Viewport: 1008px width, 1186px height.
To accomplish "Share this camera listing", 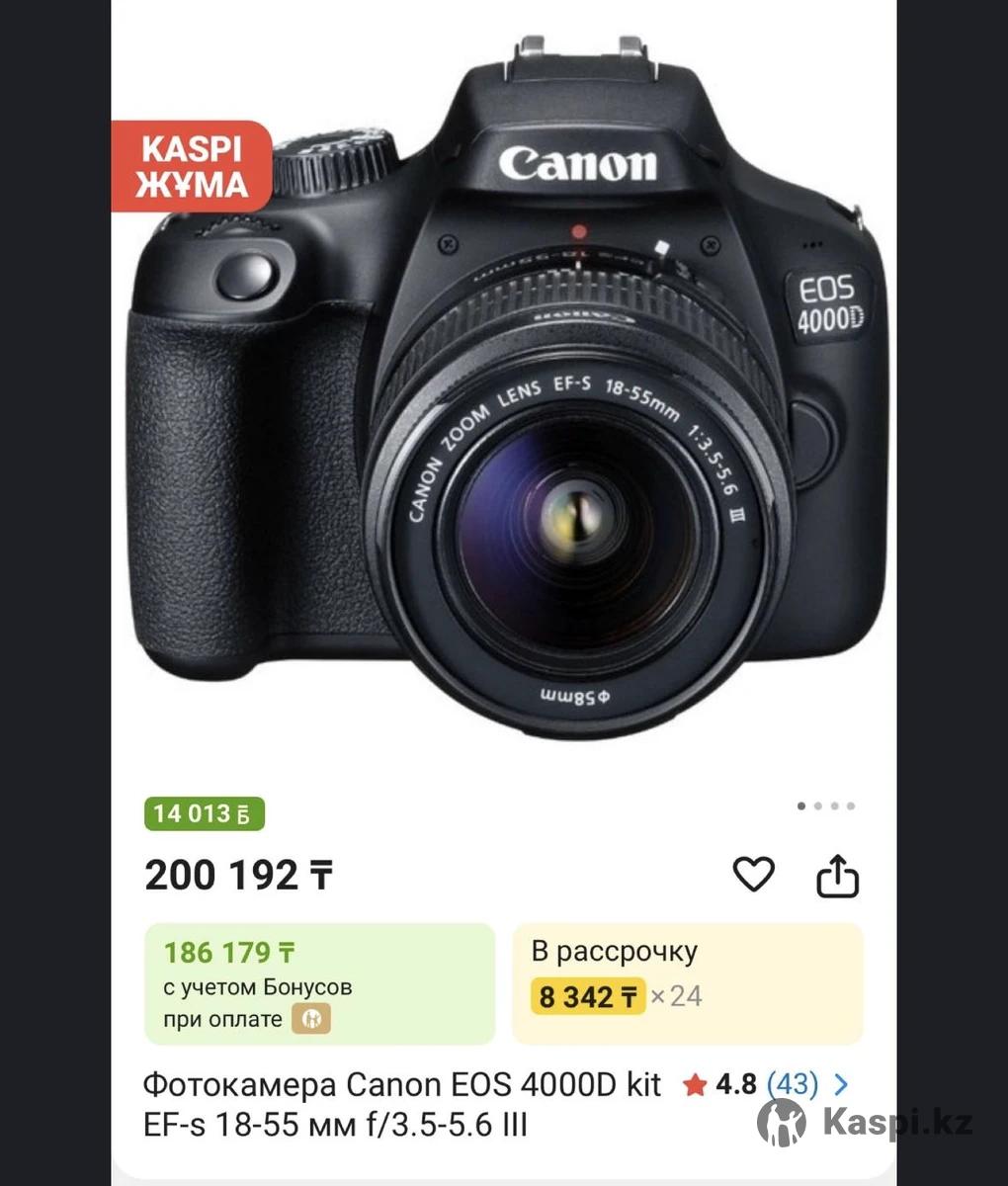I will coord(837,876).
